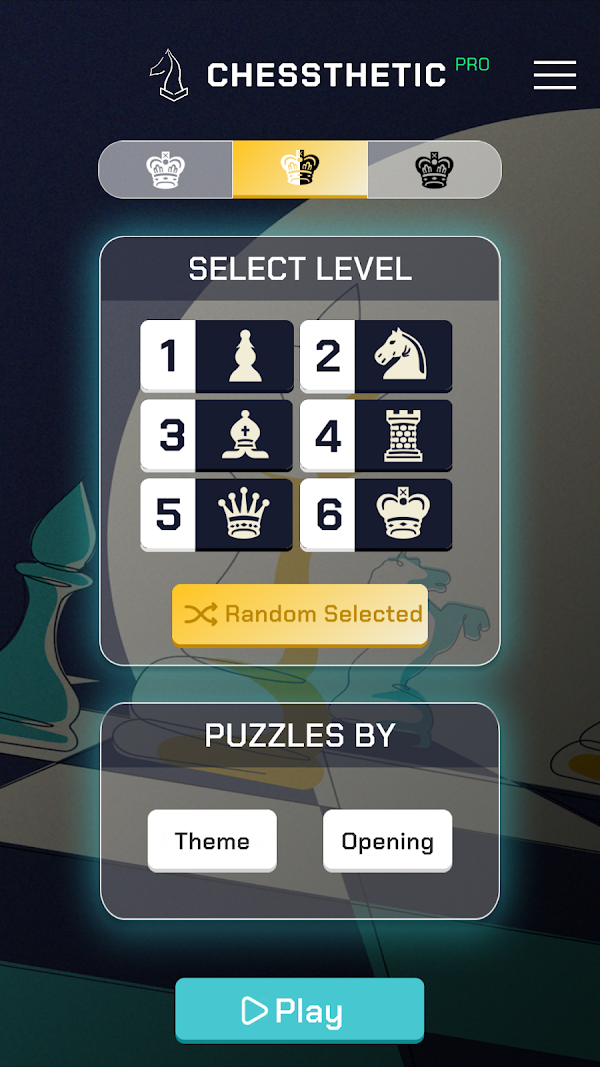Choose the half white-black king option
The image size is (600, 1067).
click(x=300, y=170)
